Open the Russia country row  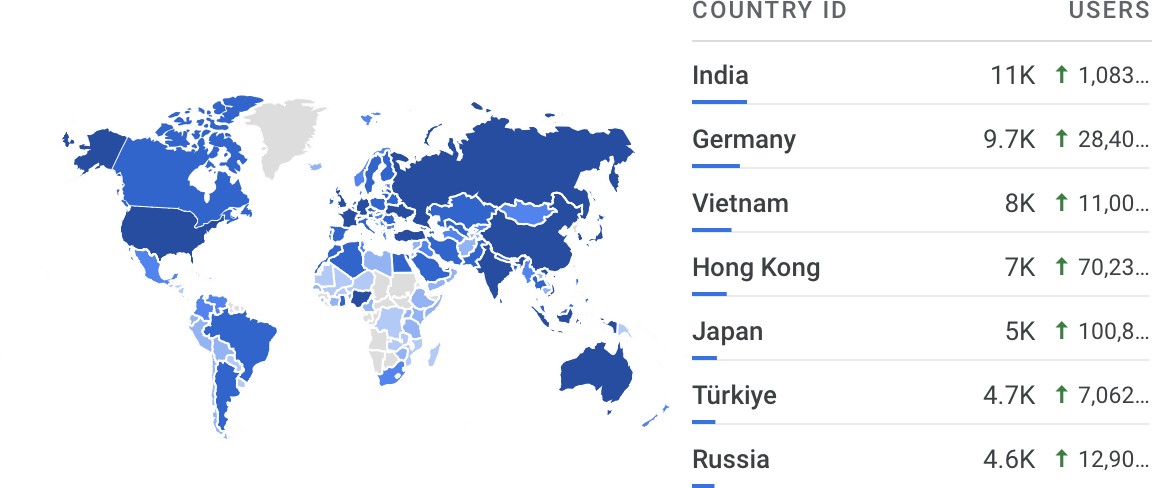731,459
